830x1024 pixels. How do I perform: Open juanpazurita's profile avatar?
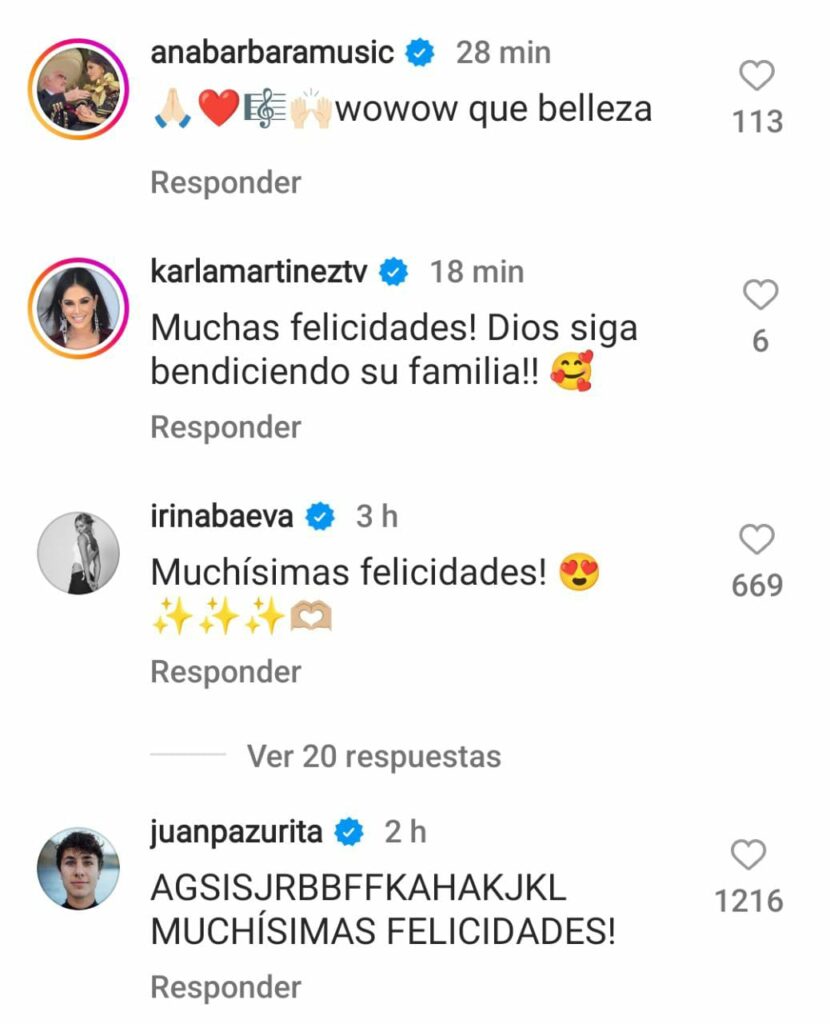click(78, 869)
